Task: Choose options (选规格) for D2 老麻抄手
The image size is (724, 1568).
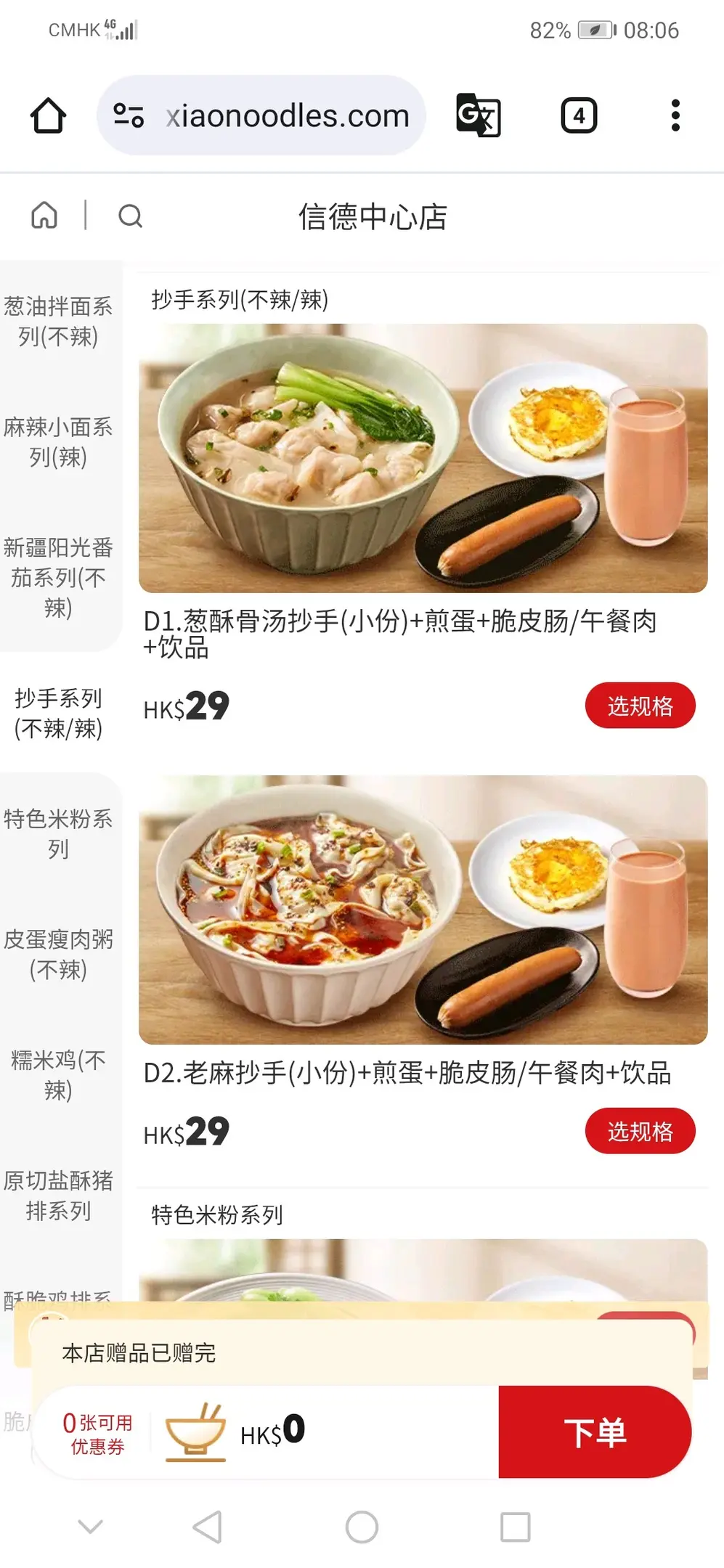Action: point(640,1131)
